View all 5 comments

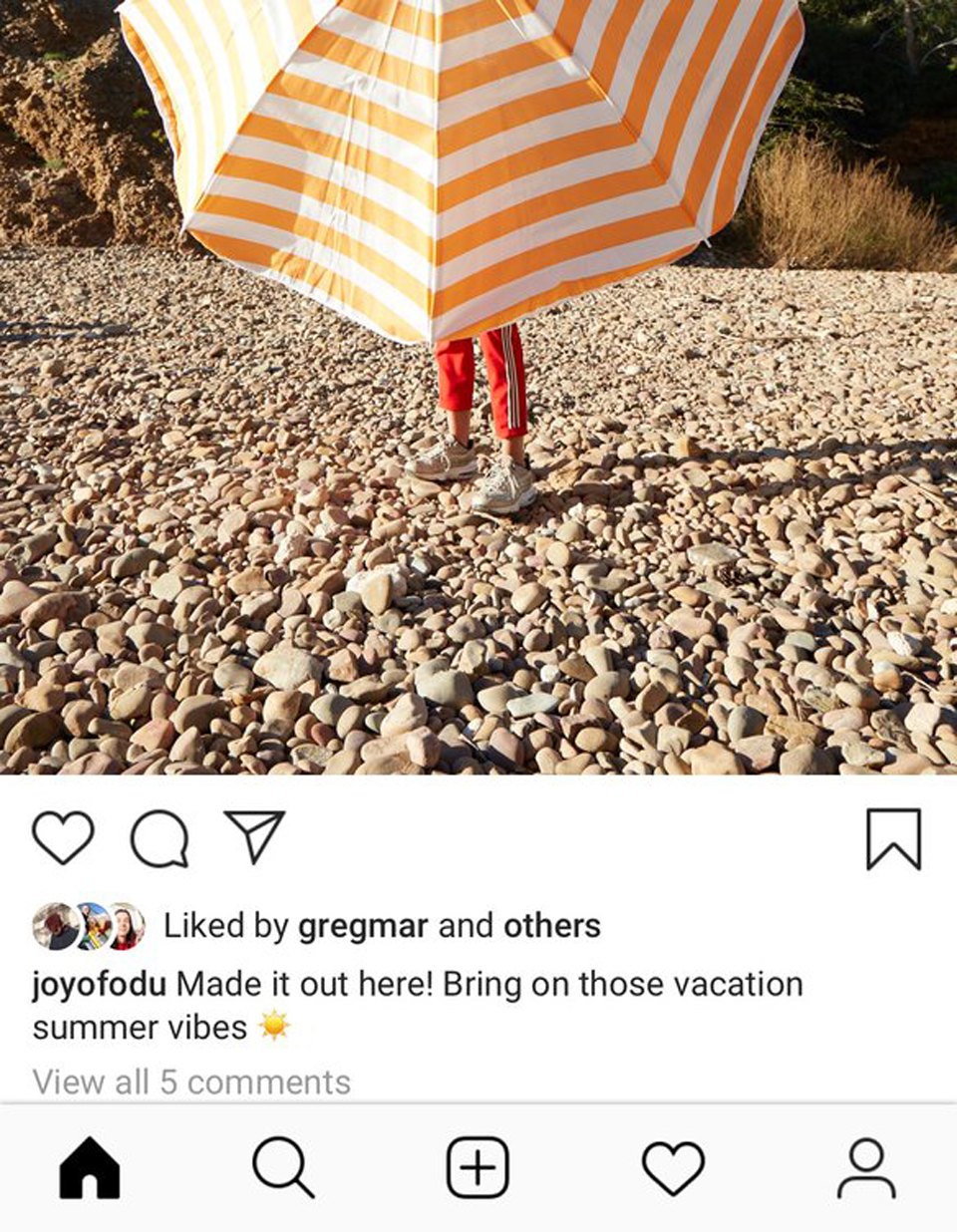[x=191, y=1081]
